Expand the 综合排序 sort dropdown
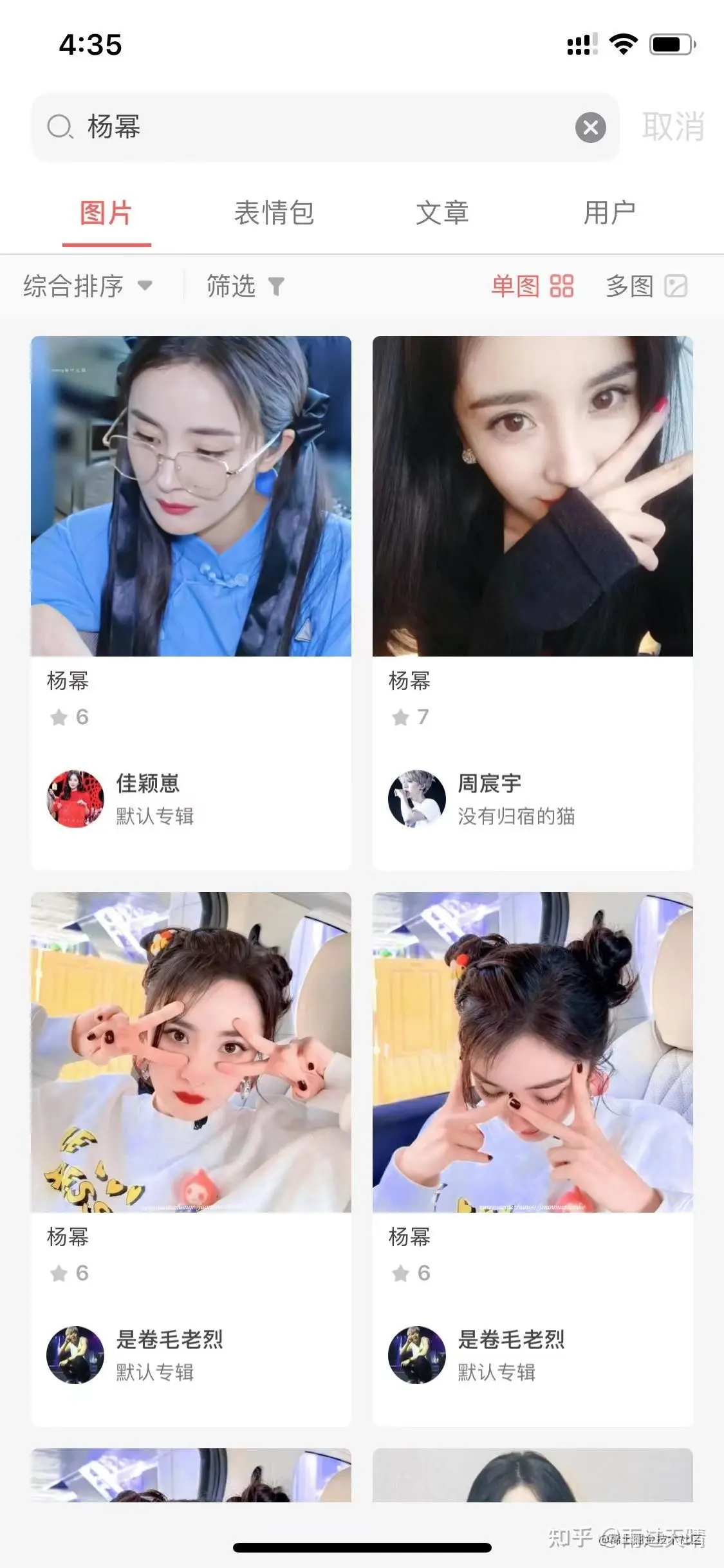This screenshot has height=1568, width=724. click(88, 286)
